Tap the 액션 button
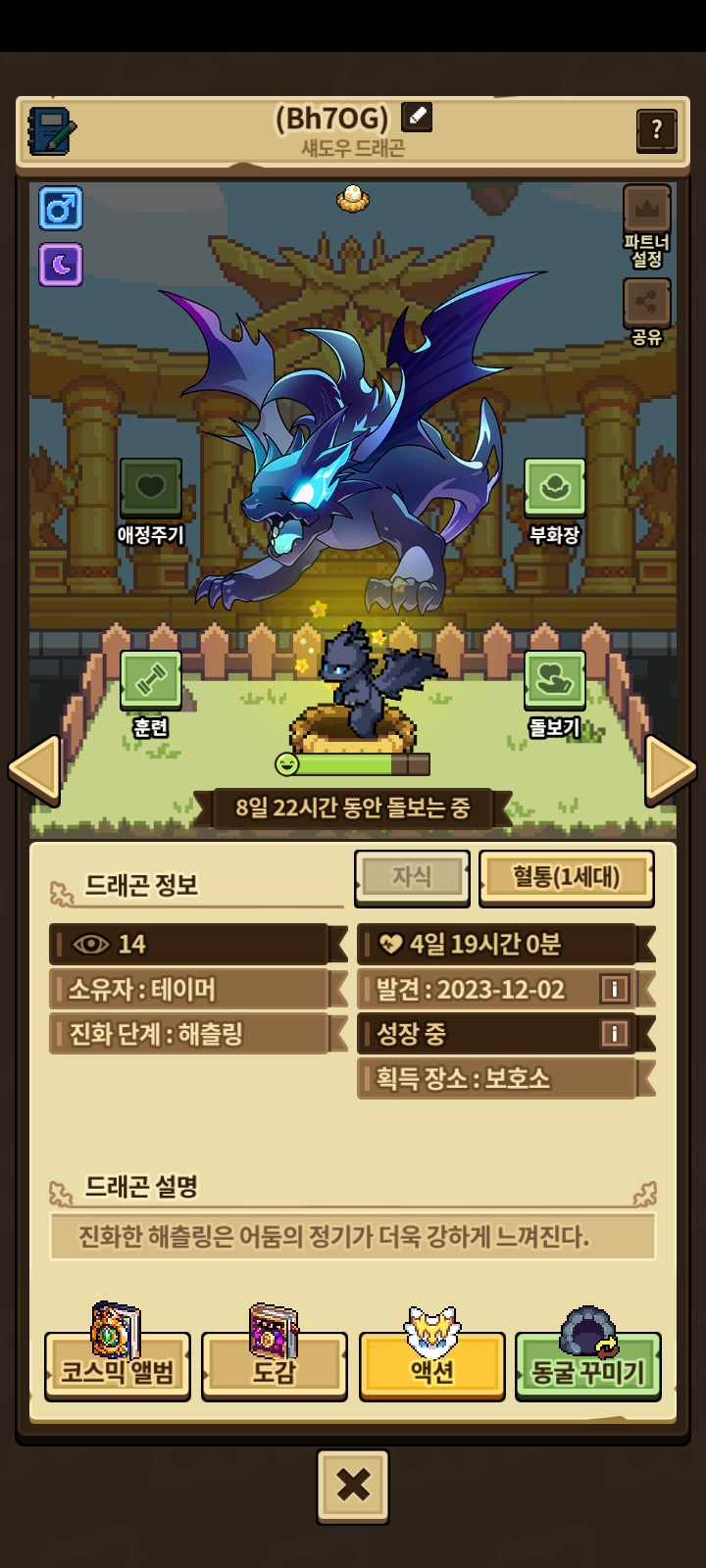The height and width of the screenshot is (1568, 706). (x=431, y=1364)
